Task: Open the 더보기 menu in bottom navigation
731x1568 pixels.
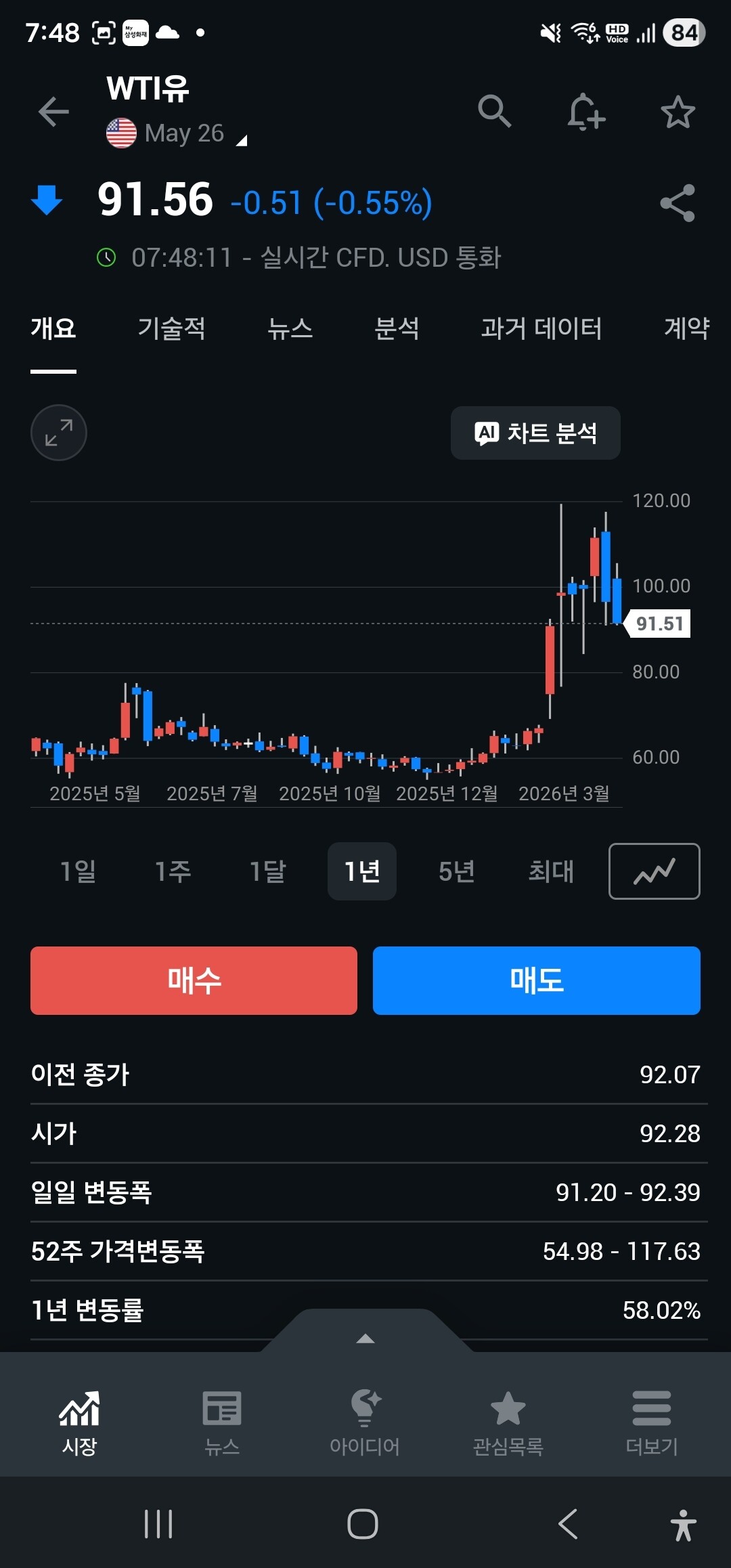Action: [651, 1422]
